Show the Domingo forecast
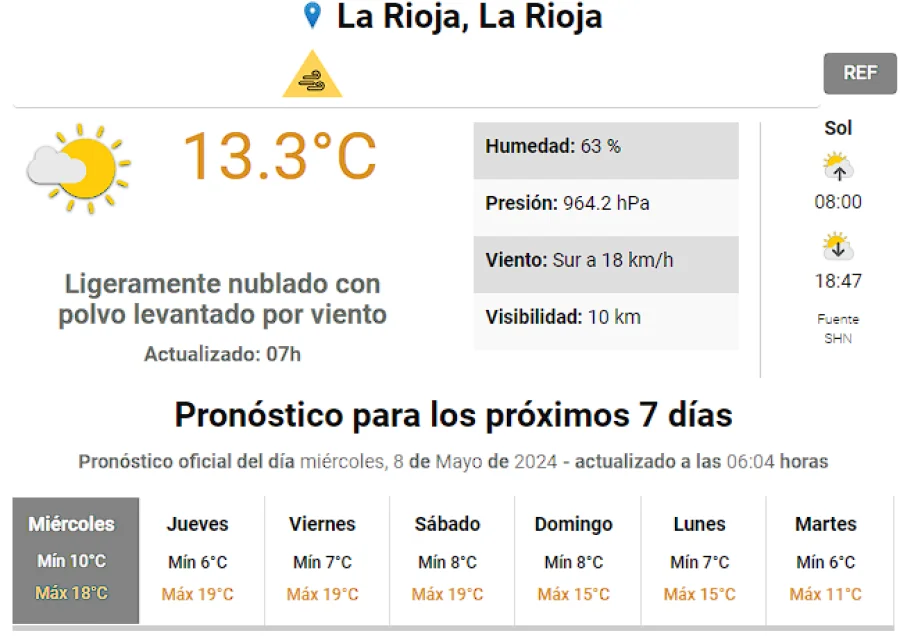Viewport: 900px width, 642px height. [x=574, y=558]
